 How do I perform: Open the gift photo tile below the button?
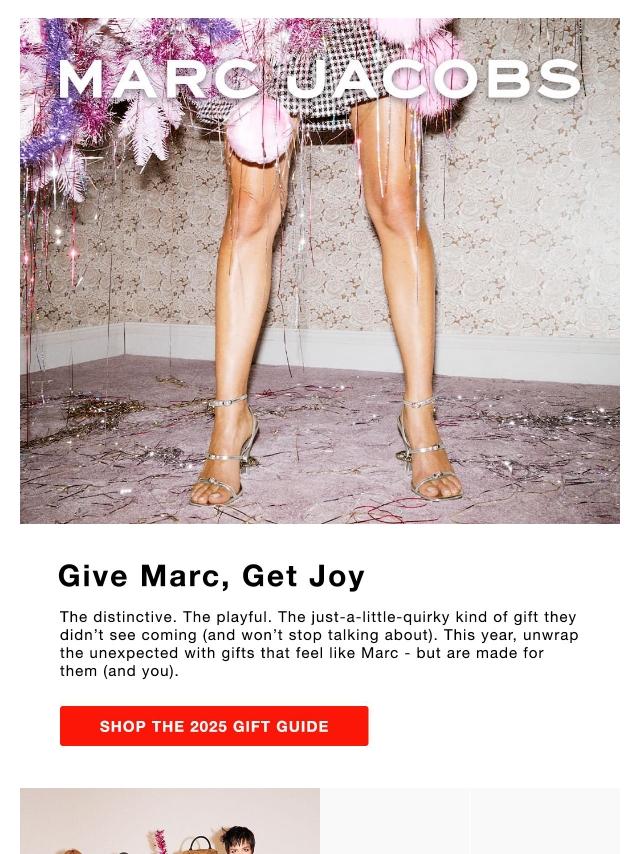pos(170,822)
